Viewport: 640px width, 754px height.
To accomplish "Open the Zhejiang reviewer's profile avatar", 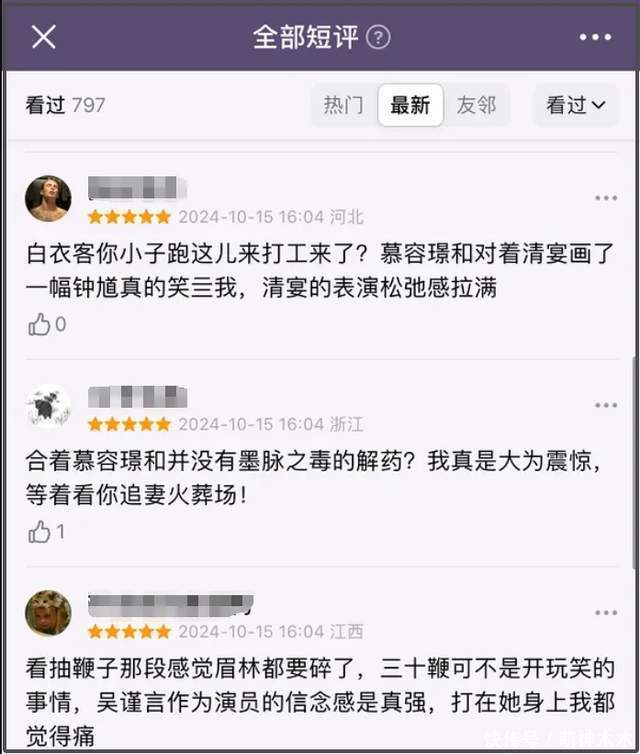I will [48, 406].
